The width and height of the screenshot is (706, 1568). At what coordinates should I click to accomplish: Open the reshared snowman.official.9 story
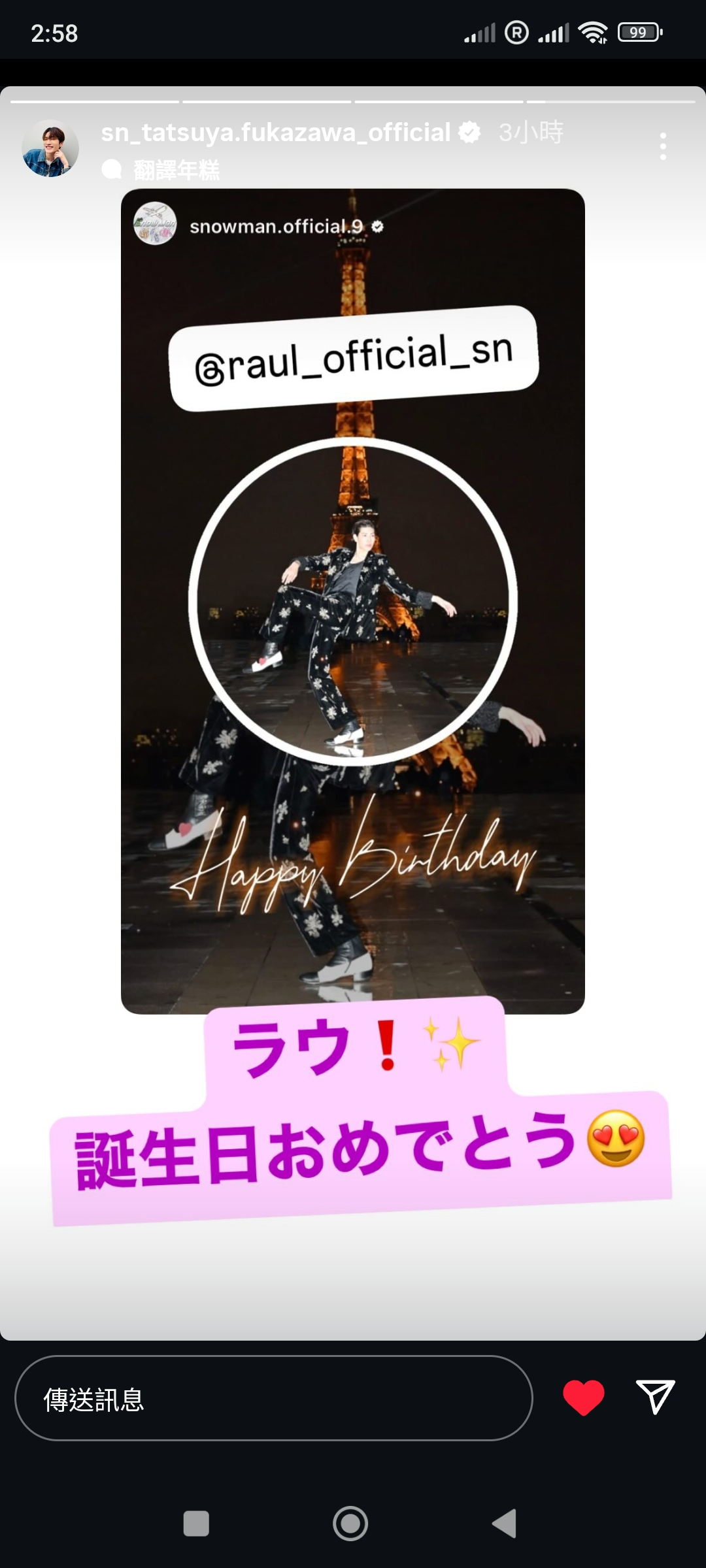[276, 227]
